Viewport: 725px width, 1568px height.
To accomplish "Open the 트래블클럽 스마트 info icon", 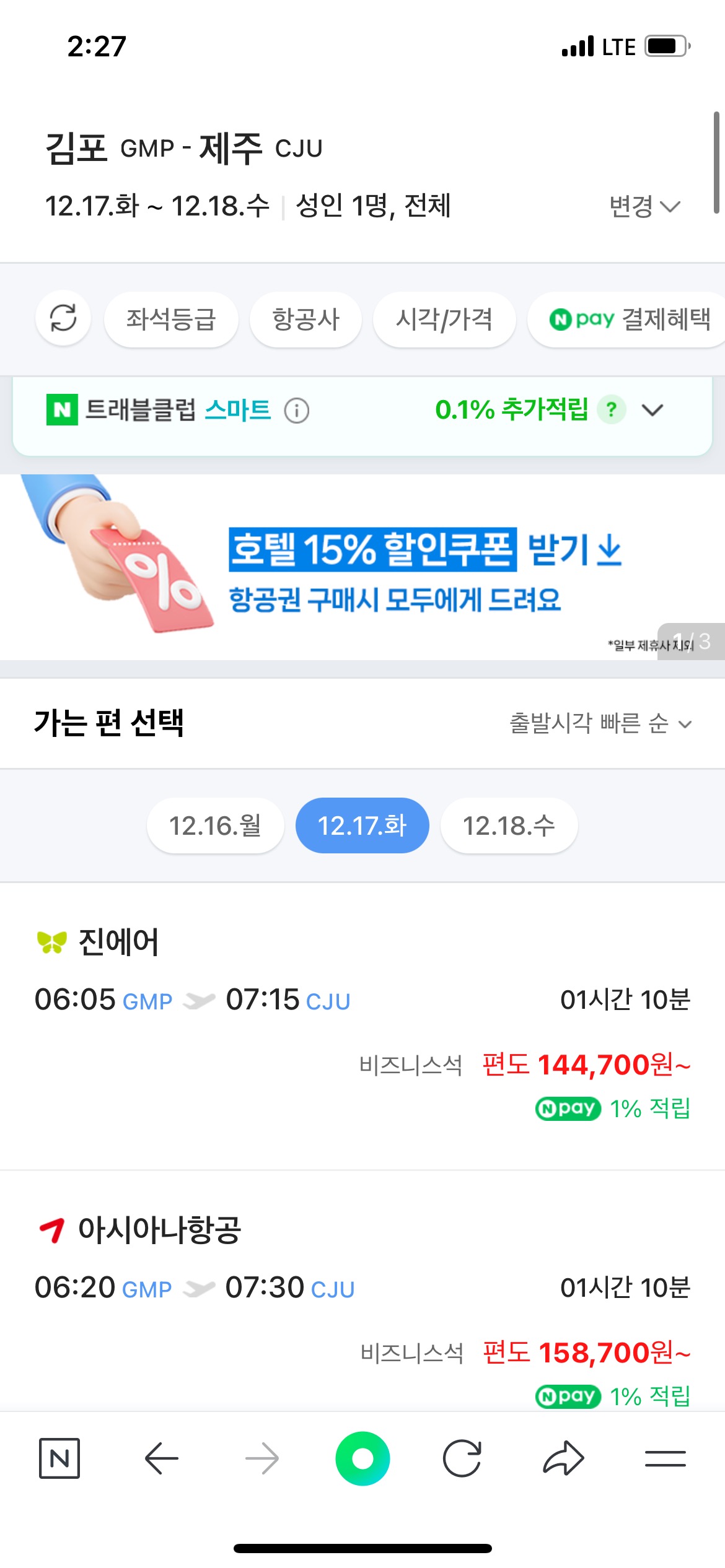I will coord(297,411).
